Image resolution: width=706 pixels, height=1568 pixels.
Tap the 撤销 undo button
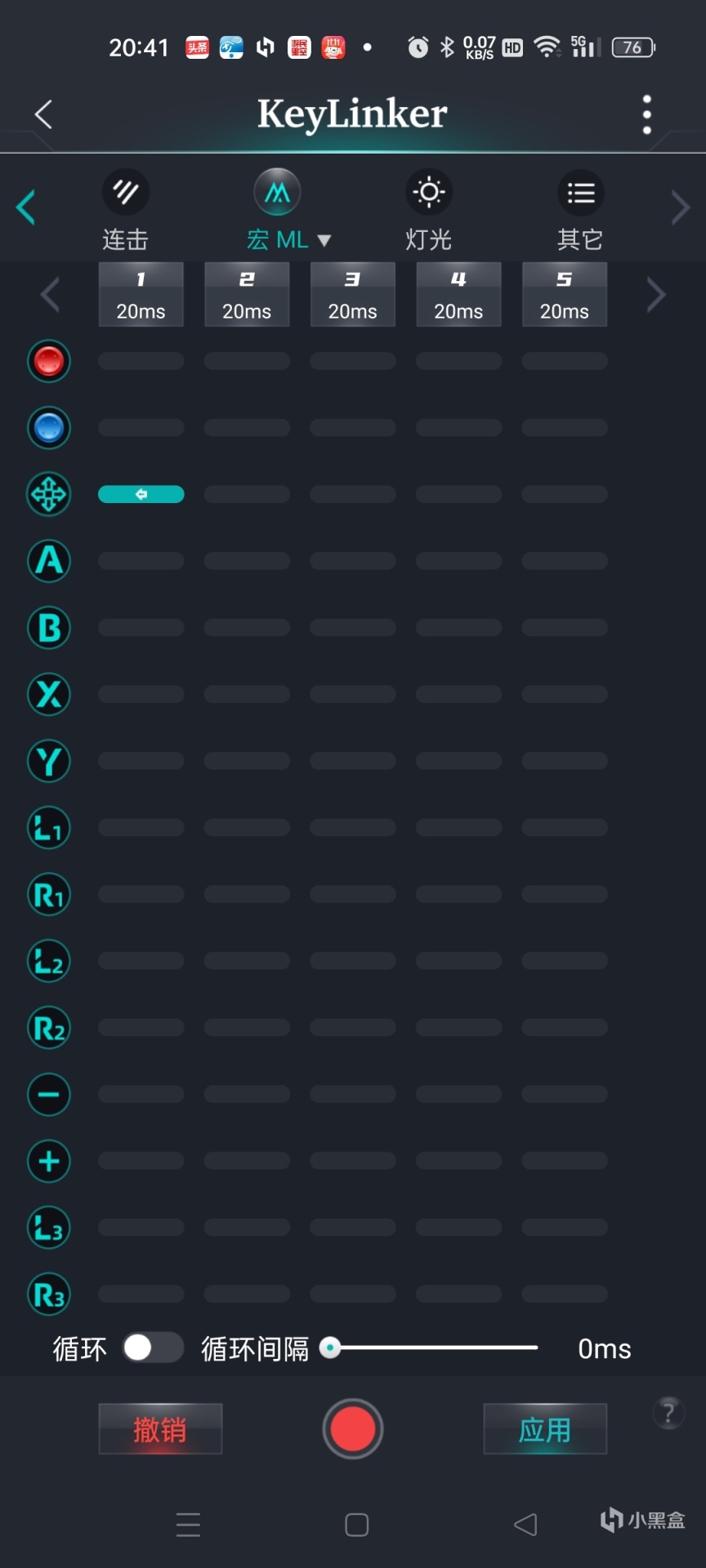point(160,1429)
